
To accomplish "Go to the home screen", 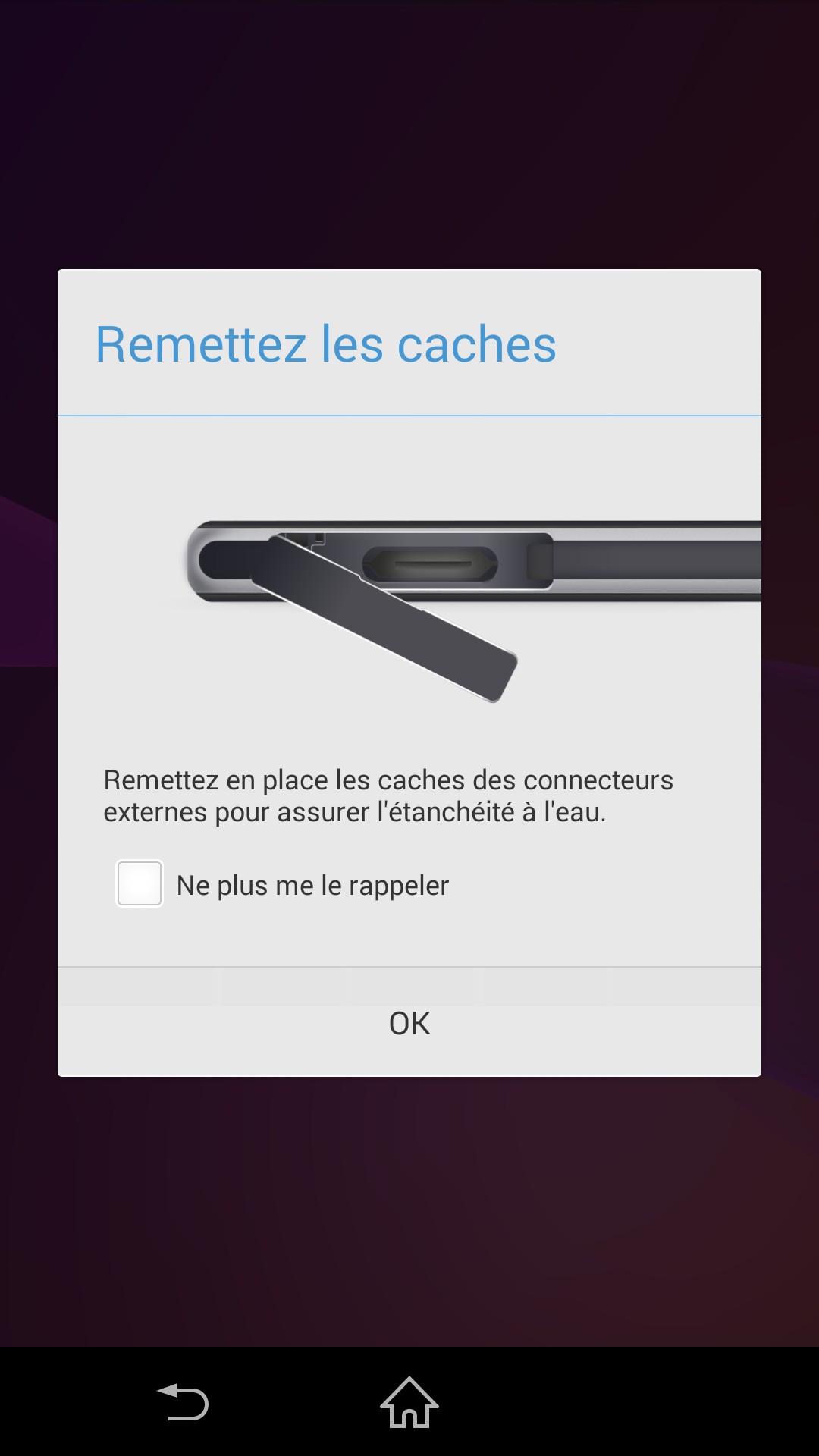I will 409,1402.
